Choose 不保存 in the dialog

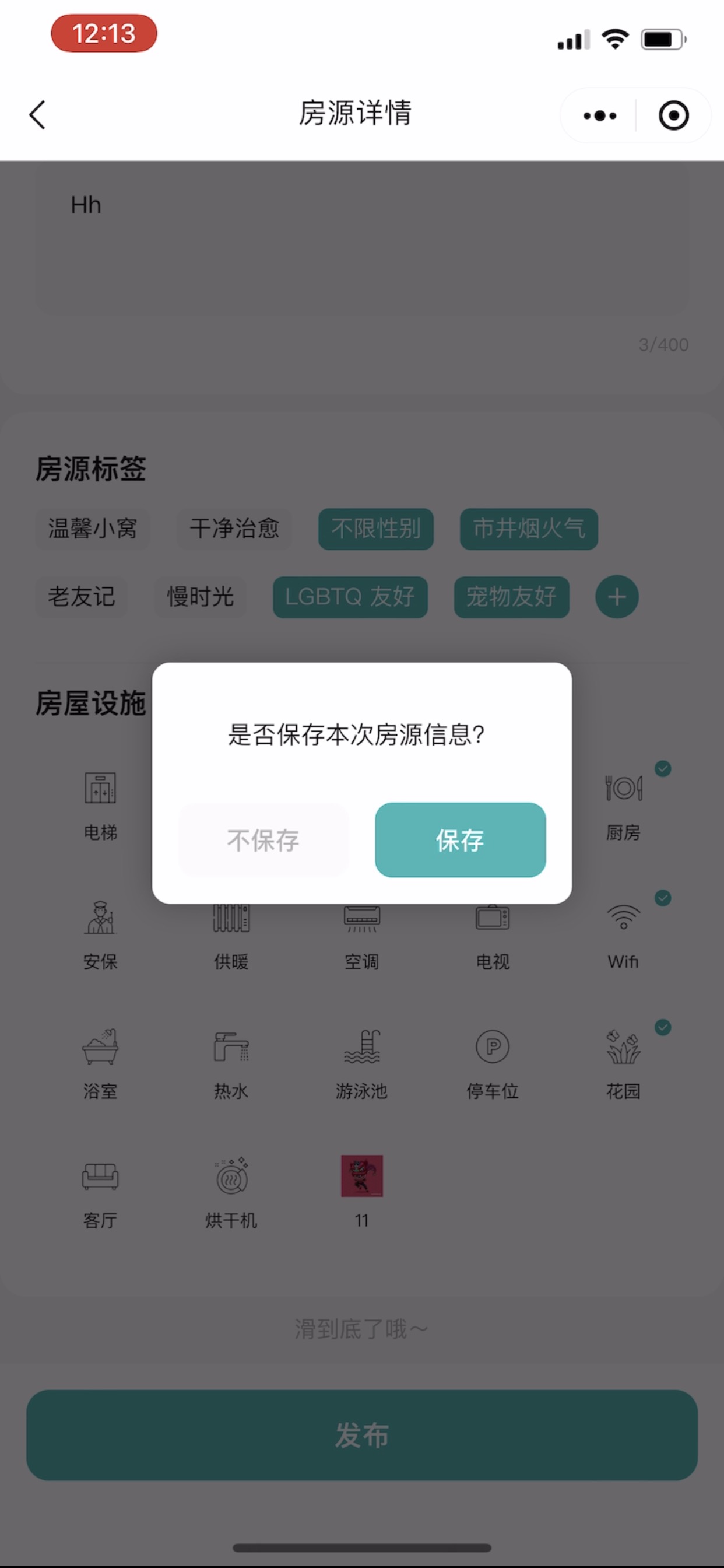(263, 840)
